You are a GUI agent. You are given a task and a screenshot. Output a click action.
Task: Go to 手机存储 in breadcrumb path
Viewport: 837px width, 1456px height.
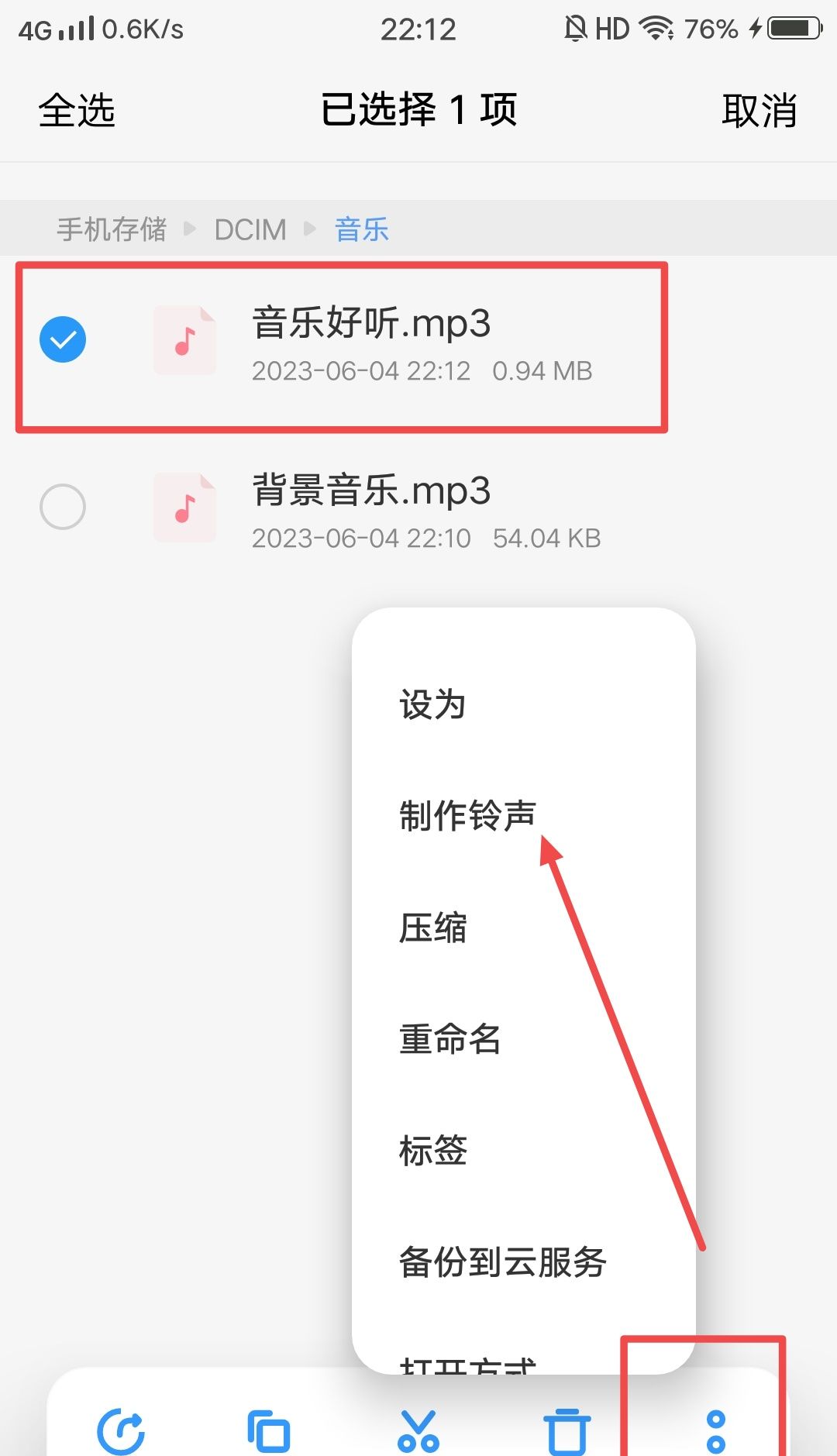coord(112,229)
